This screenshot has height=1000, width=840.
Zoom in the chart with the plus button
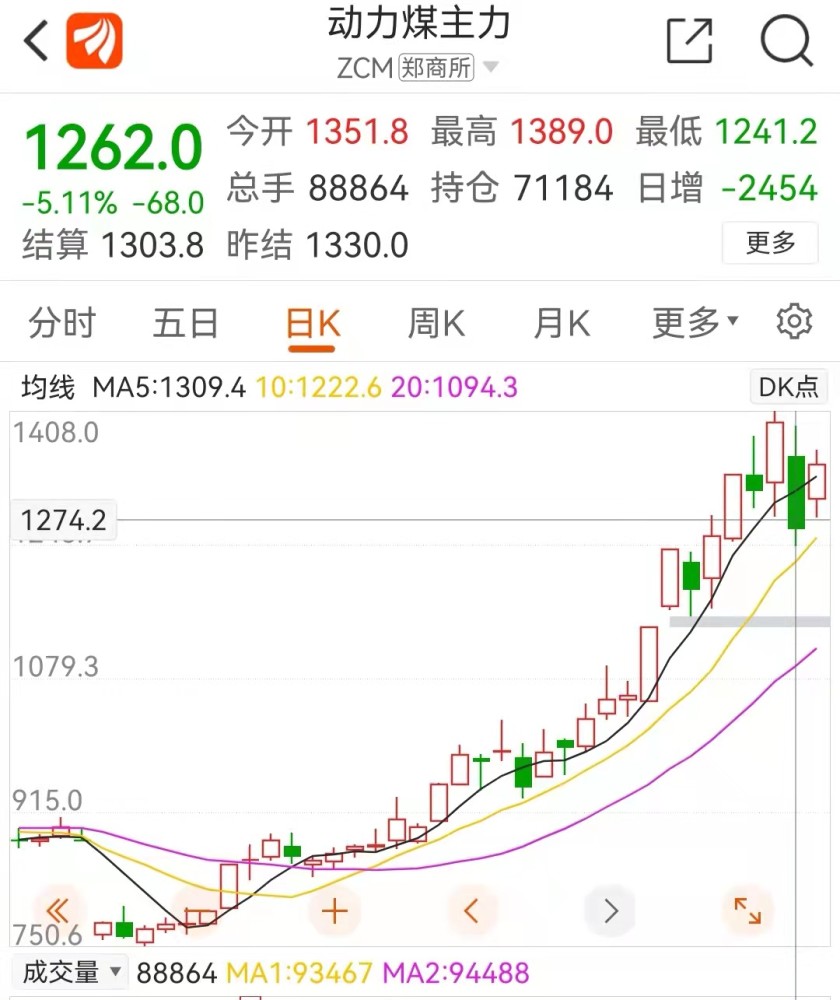(334, 910)
